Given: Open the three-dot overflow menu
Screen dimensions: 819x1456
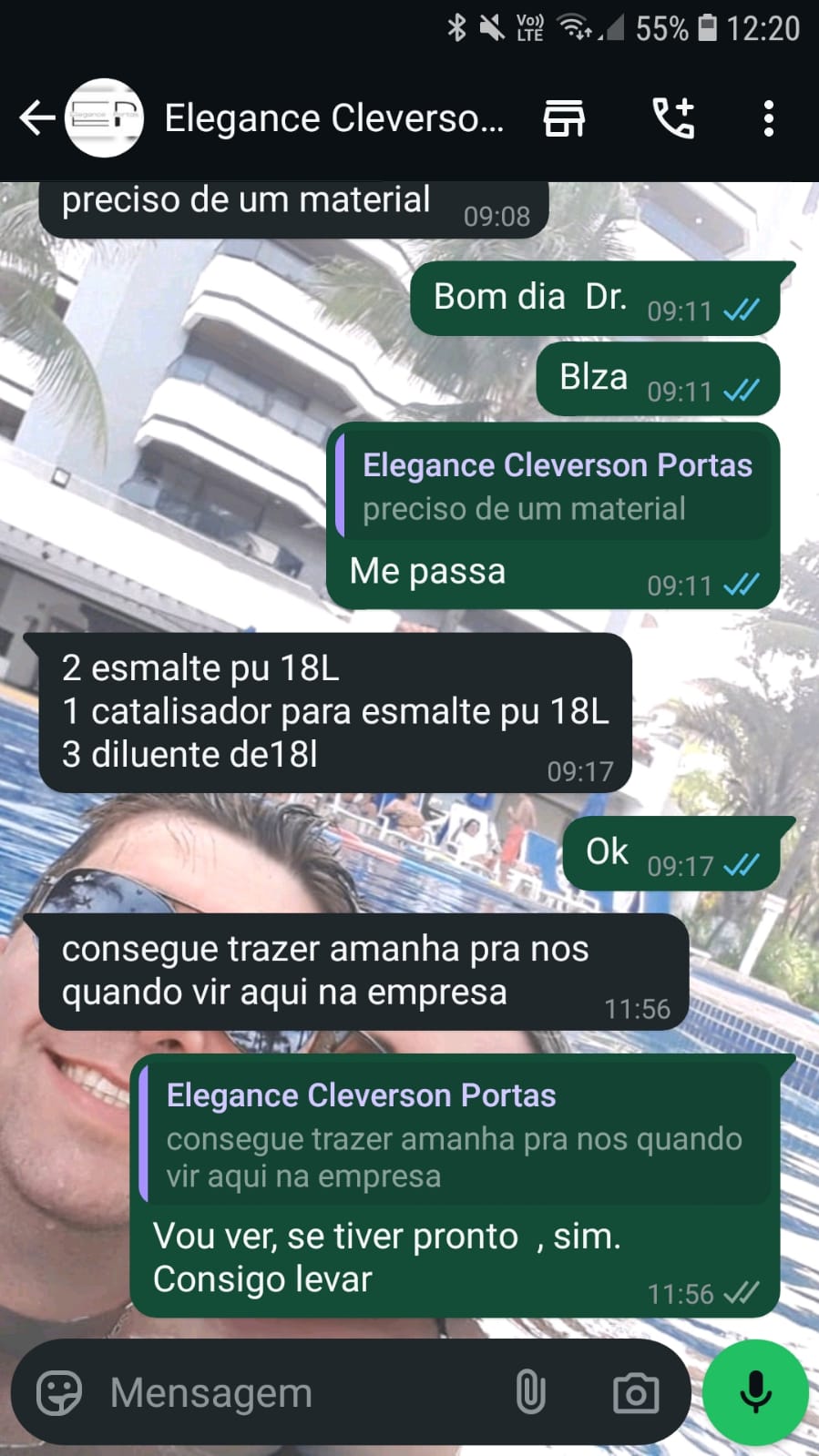Looking at the screenshot, I should [769, 118].
